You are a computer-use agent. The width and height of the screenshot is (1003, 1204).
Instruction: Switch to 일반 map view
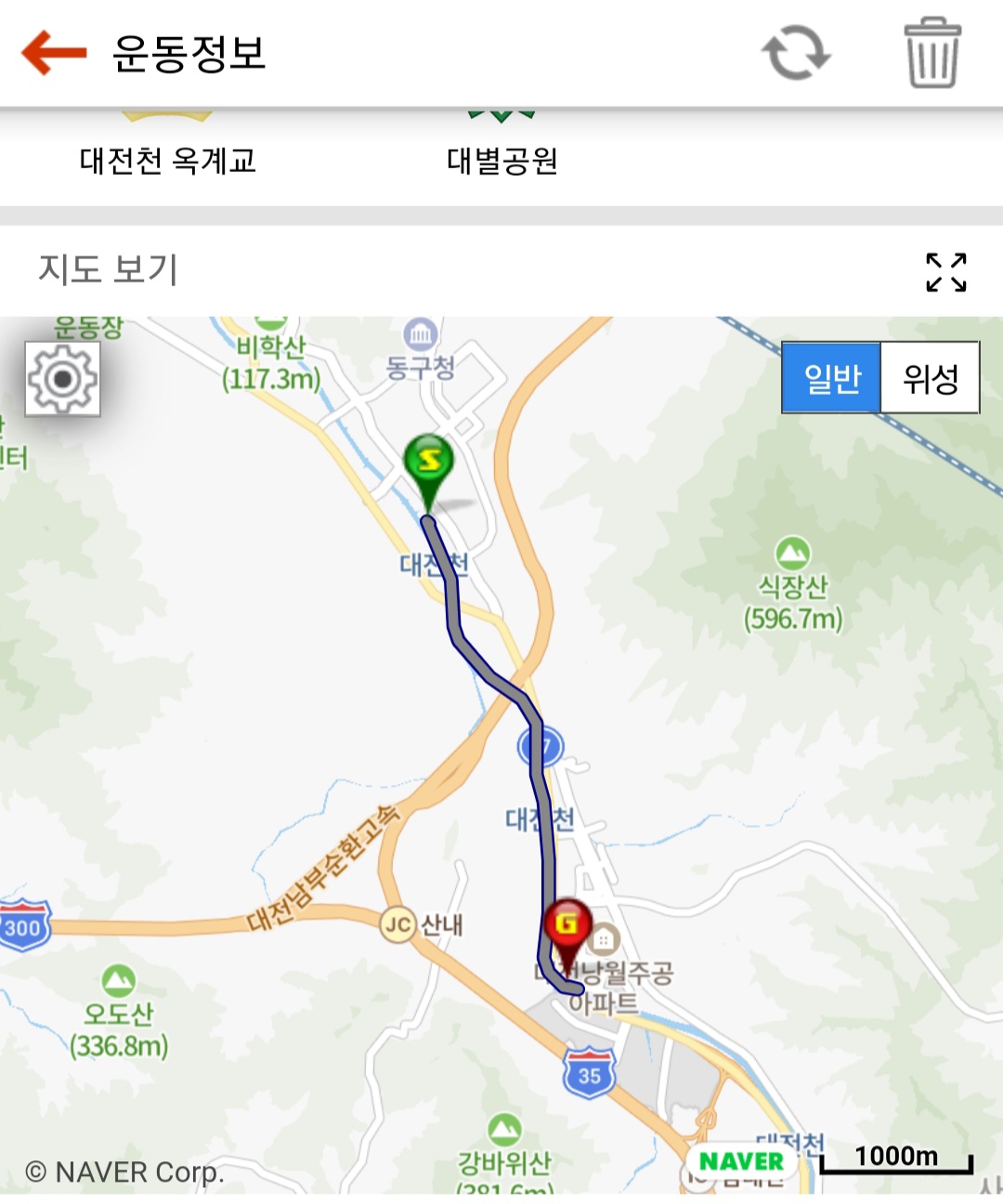[x=831, y=378]
